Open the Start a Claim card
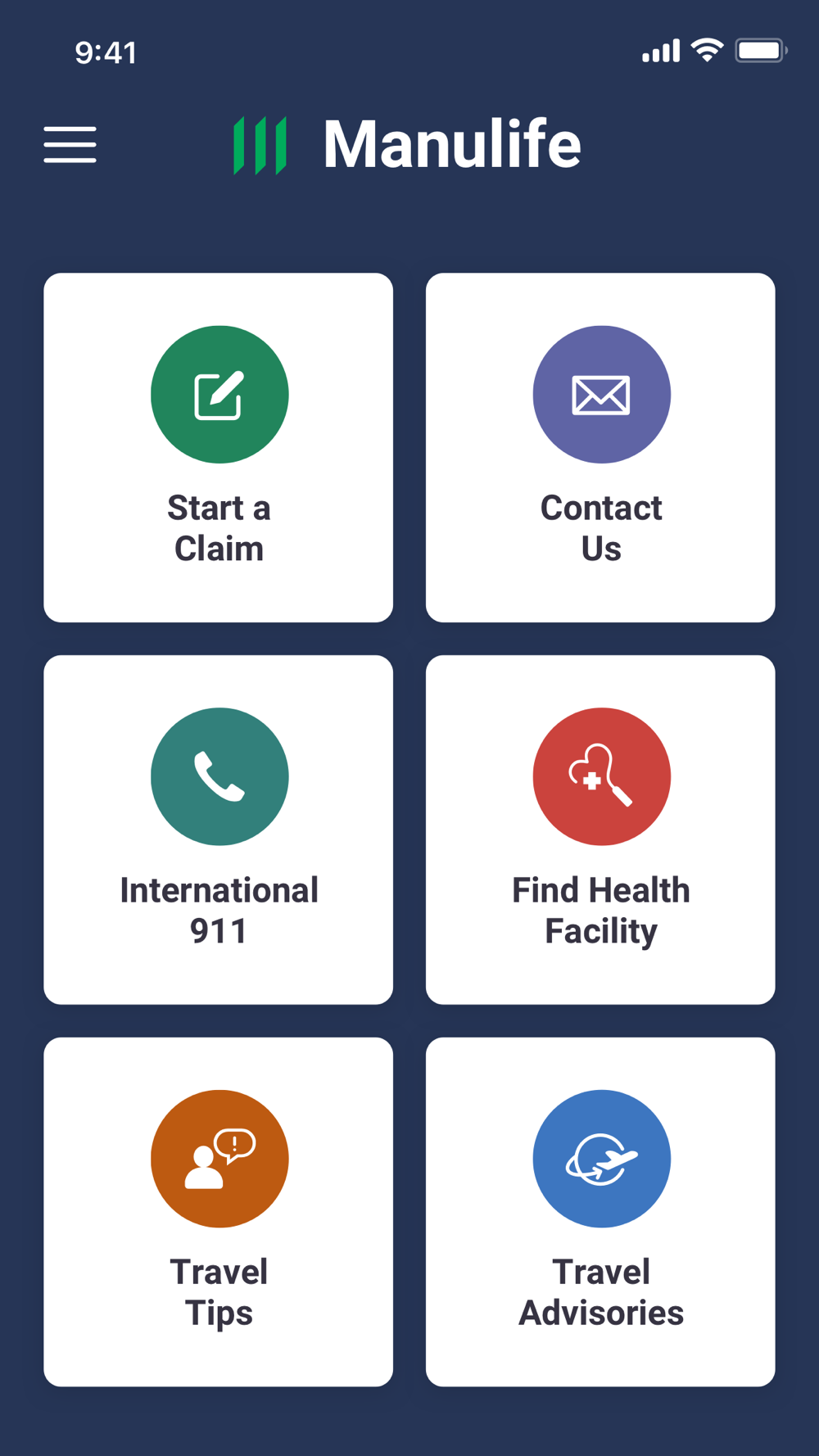Viewport: 819px width, 1456px height. pyautogui.click(x=218, y=448)
